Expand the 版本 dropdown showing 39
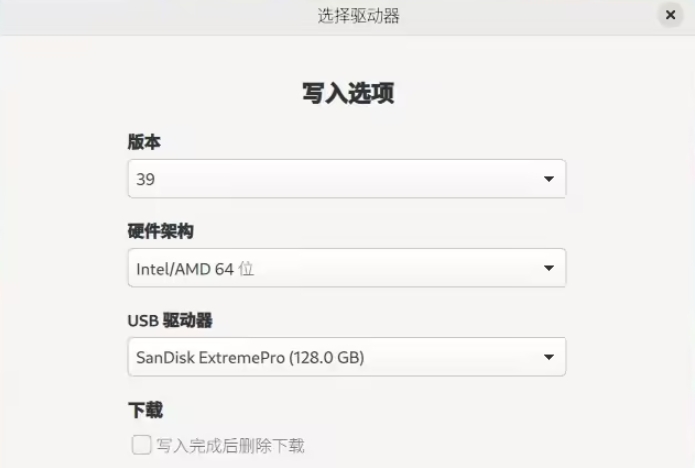The width and height of the screenshot is (695, 468). tap(346, 179)
